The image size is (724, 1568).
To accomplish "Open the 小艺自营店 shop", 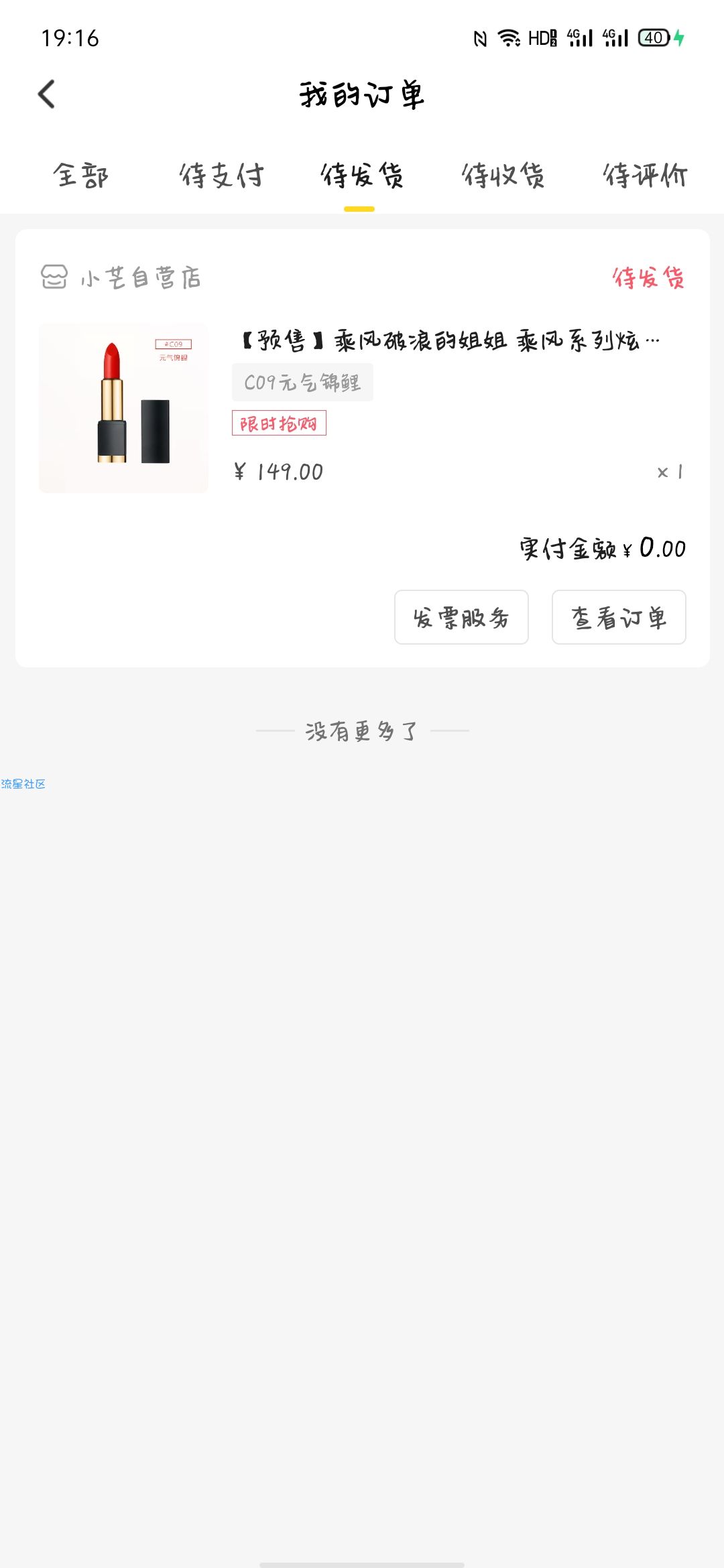I will pyautogui.click(x=121, y=277).
